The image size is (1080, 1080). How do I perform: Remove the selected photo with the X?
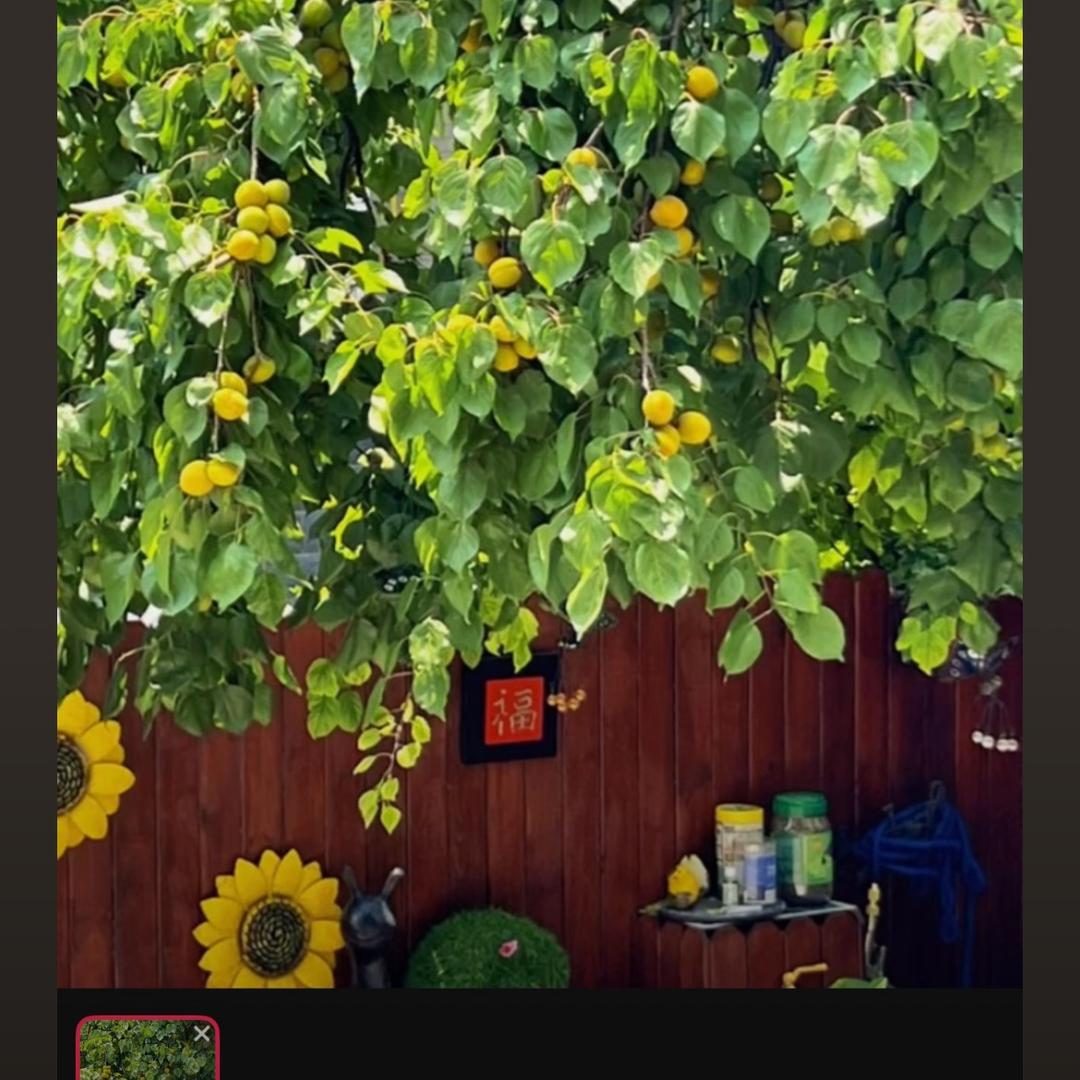click(202, 1034)
